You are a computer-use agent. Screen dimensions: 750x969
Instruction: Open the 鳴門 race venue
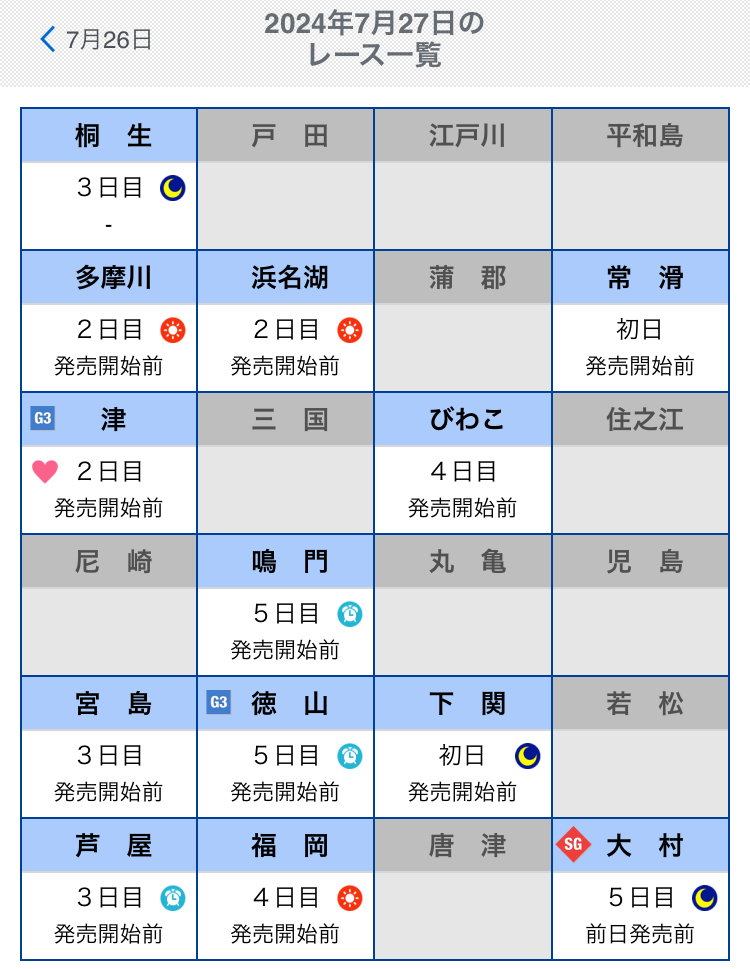tap(285, 606)
